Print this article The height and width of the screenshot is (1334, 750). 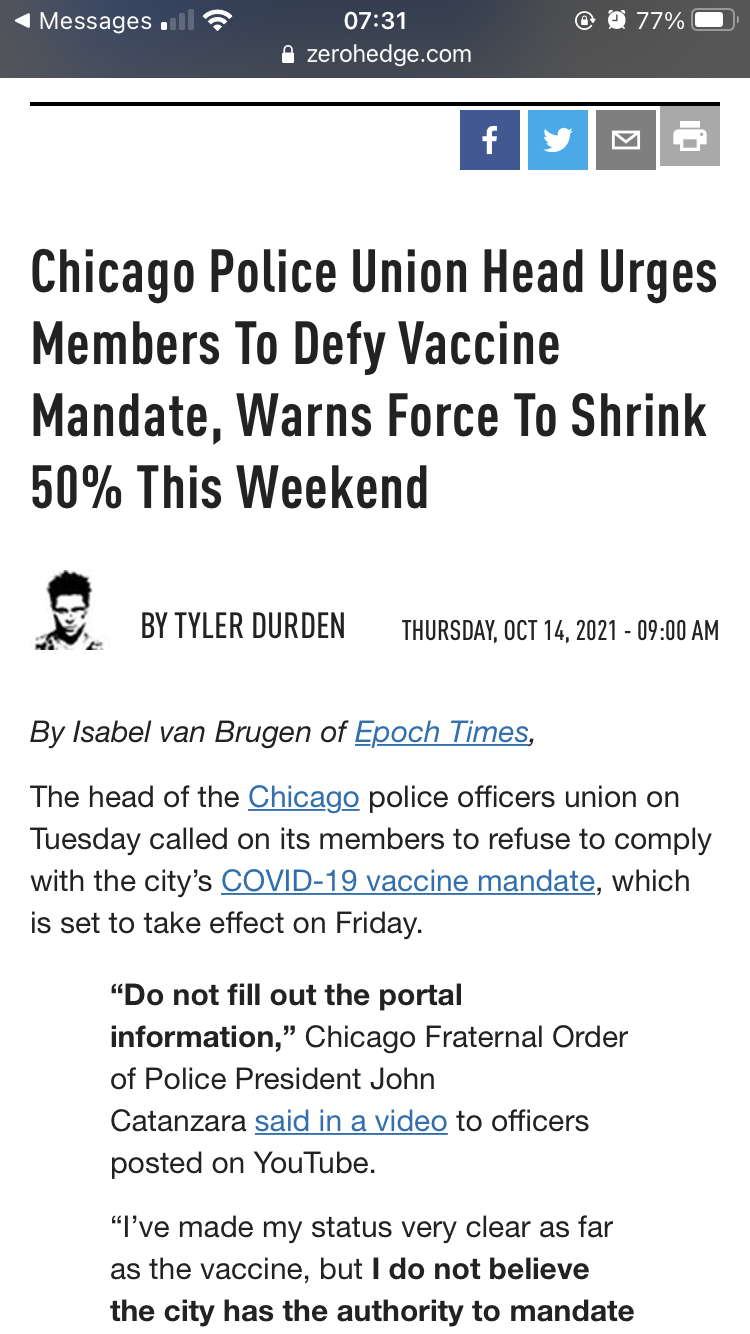point(690,137)
